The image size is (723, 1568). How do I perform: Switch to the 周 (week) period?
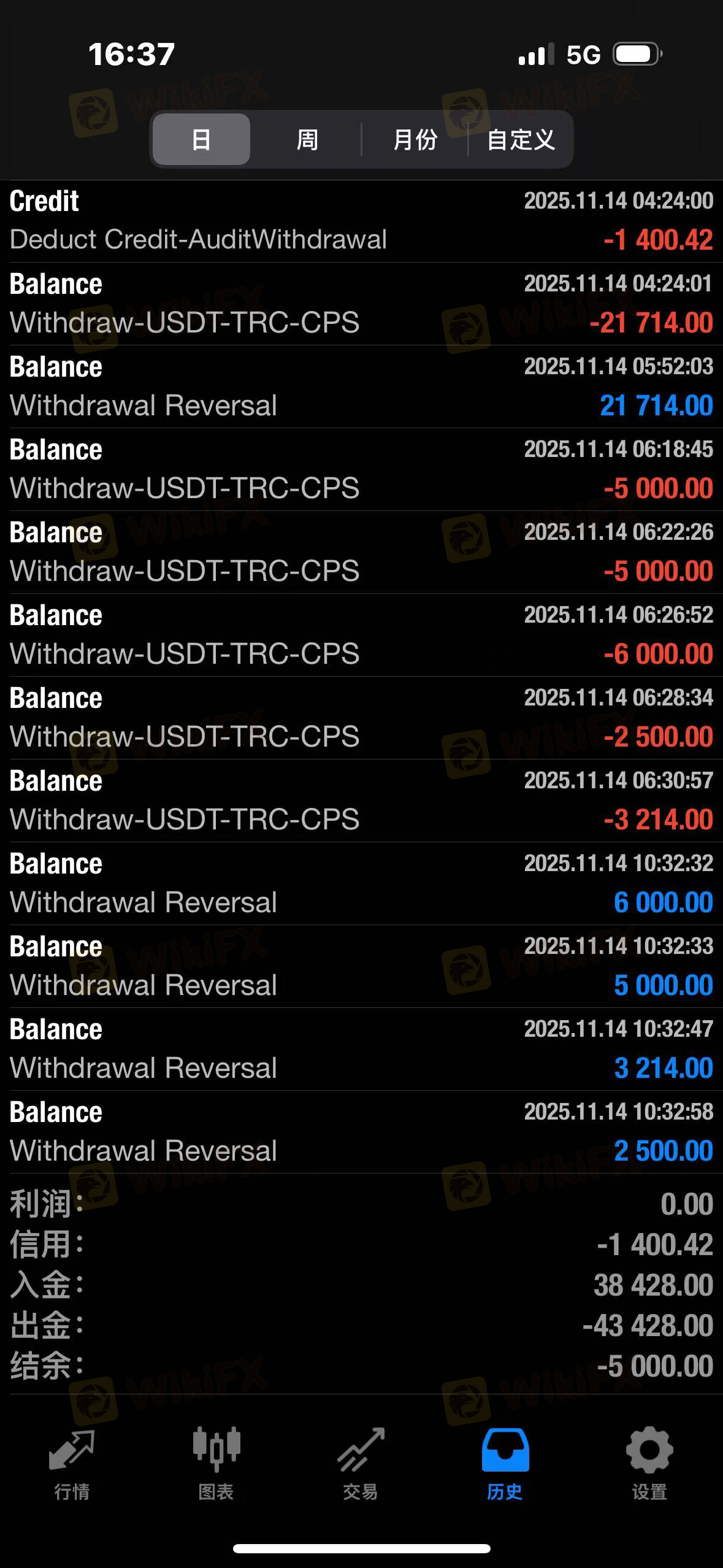[307, 139]
